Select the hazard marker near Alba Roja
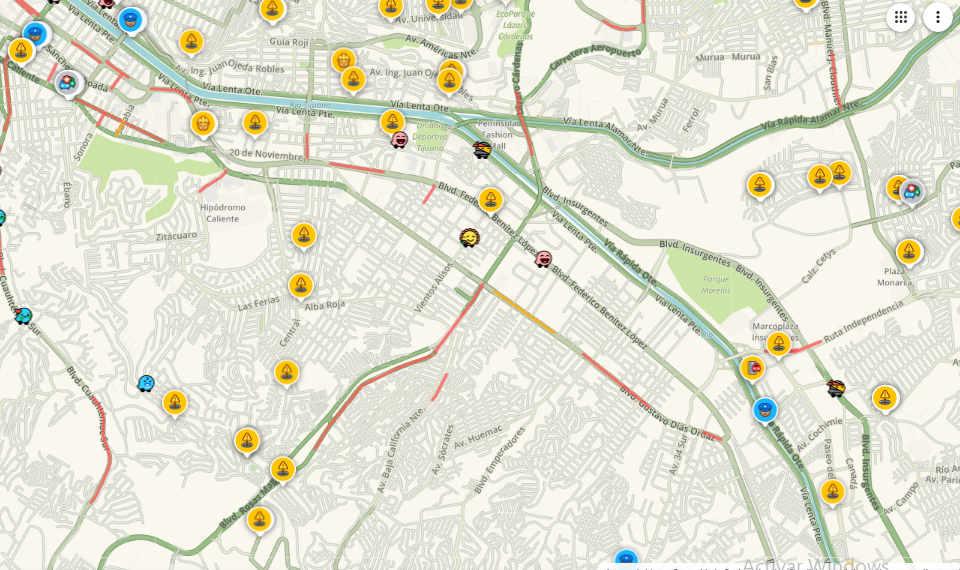This screenshot has width=960, height=570. click(x=301, y=286)
